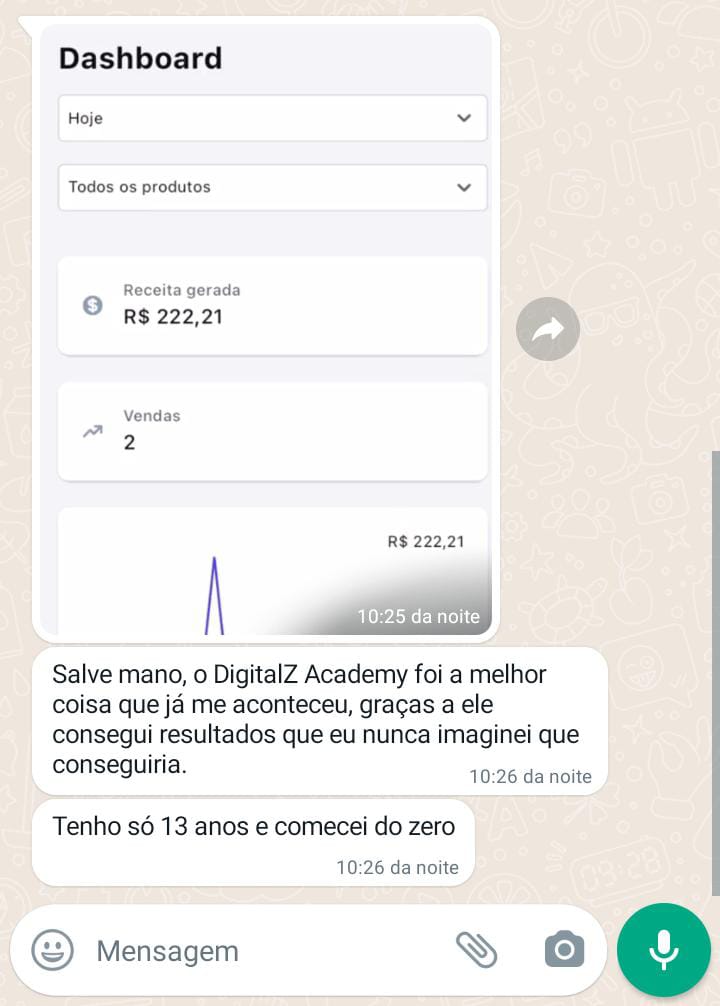720x1006 pixels.
Task: Forward the Dashboard image with the arrow
Action: (547, 329)
